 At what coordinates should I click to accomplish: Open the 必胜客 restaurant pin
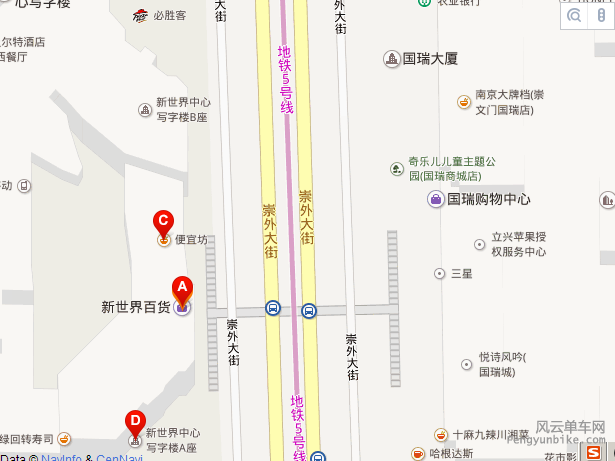(142, 15)
